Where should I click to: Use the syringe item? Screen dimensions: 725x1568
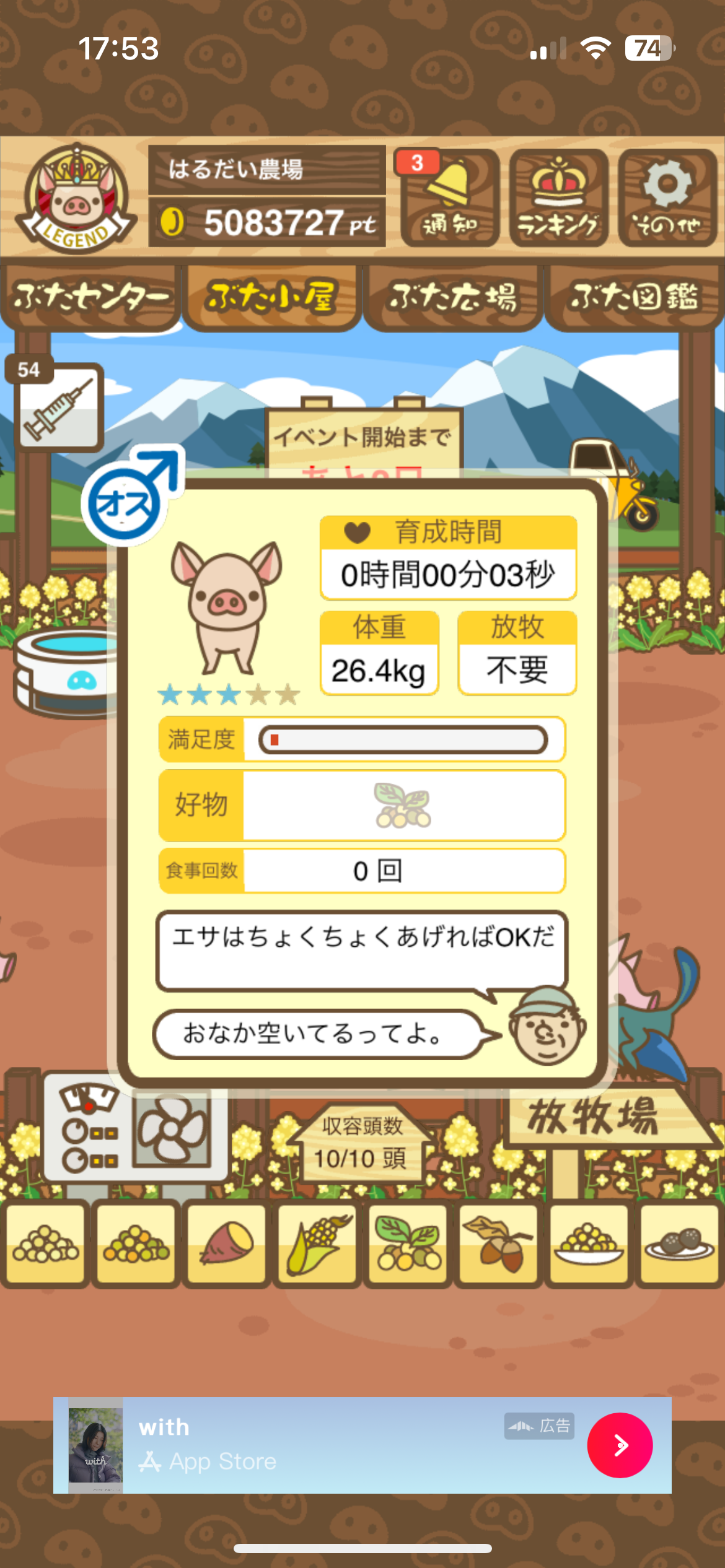(x=58, y=406)
